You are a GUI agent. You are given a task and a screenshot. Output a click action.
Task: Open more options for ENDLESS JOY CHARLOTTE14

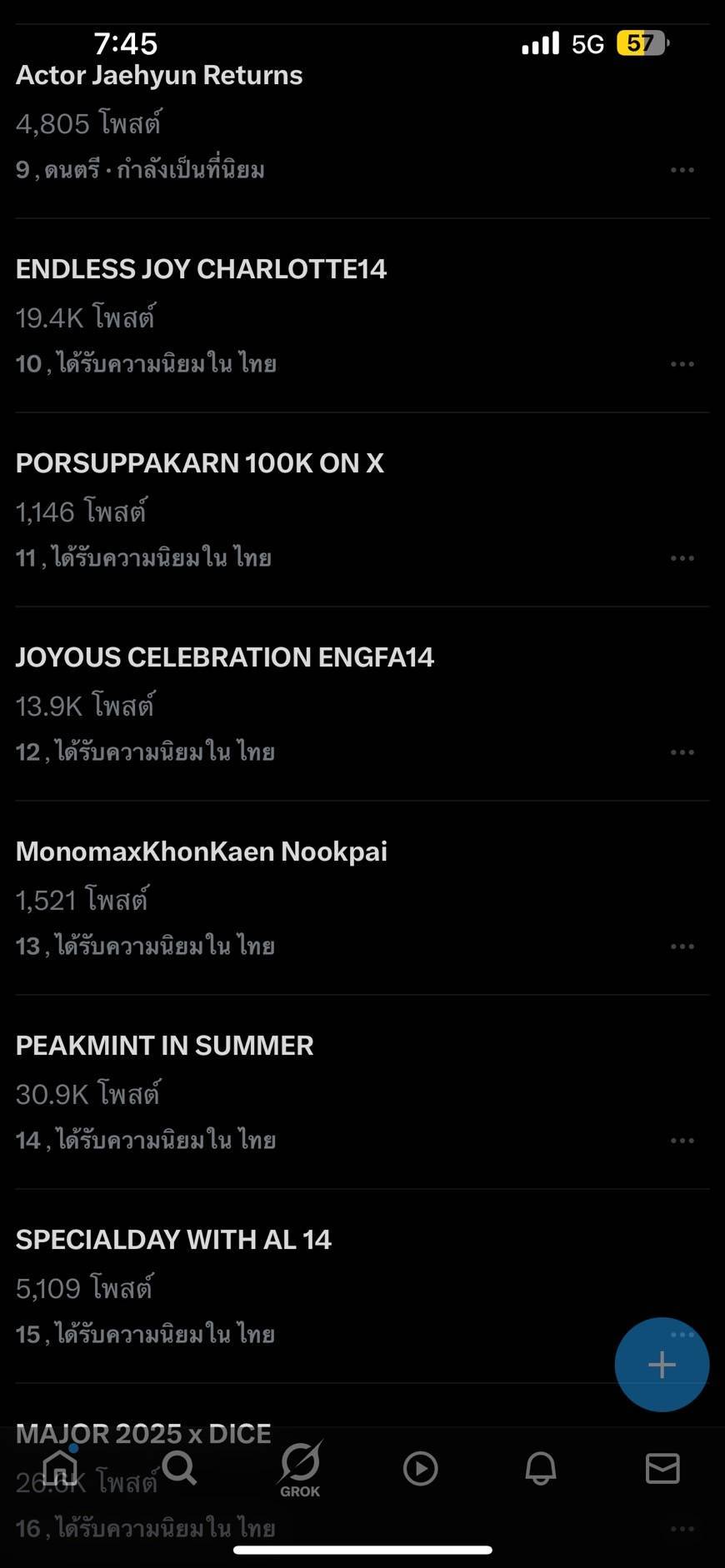(682, 364)
